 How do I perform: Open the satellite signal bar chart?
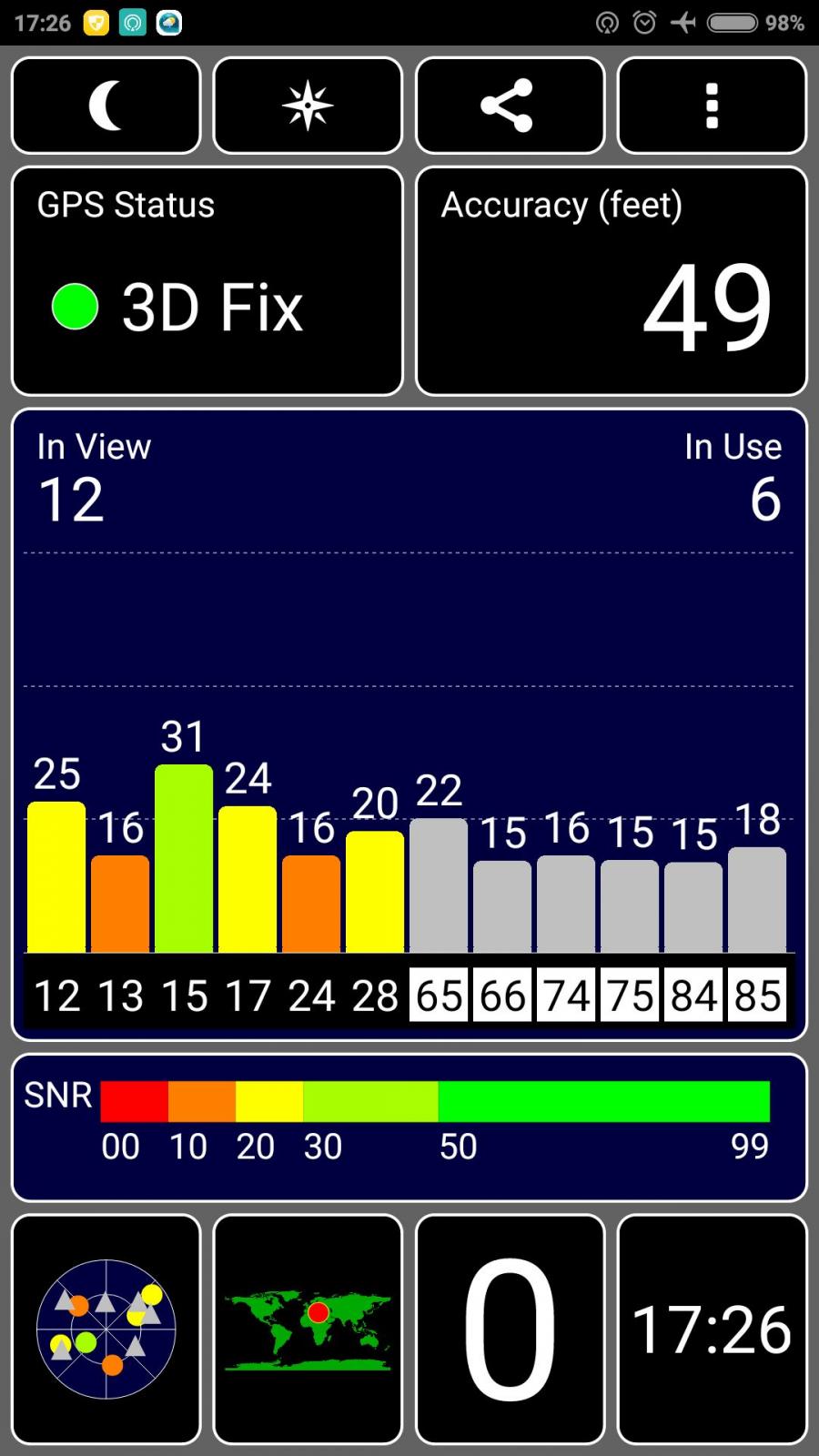[409, 724]
